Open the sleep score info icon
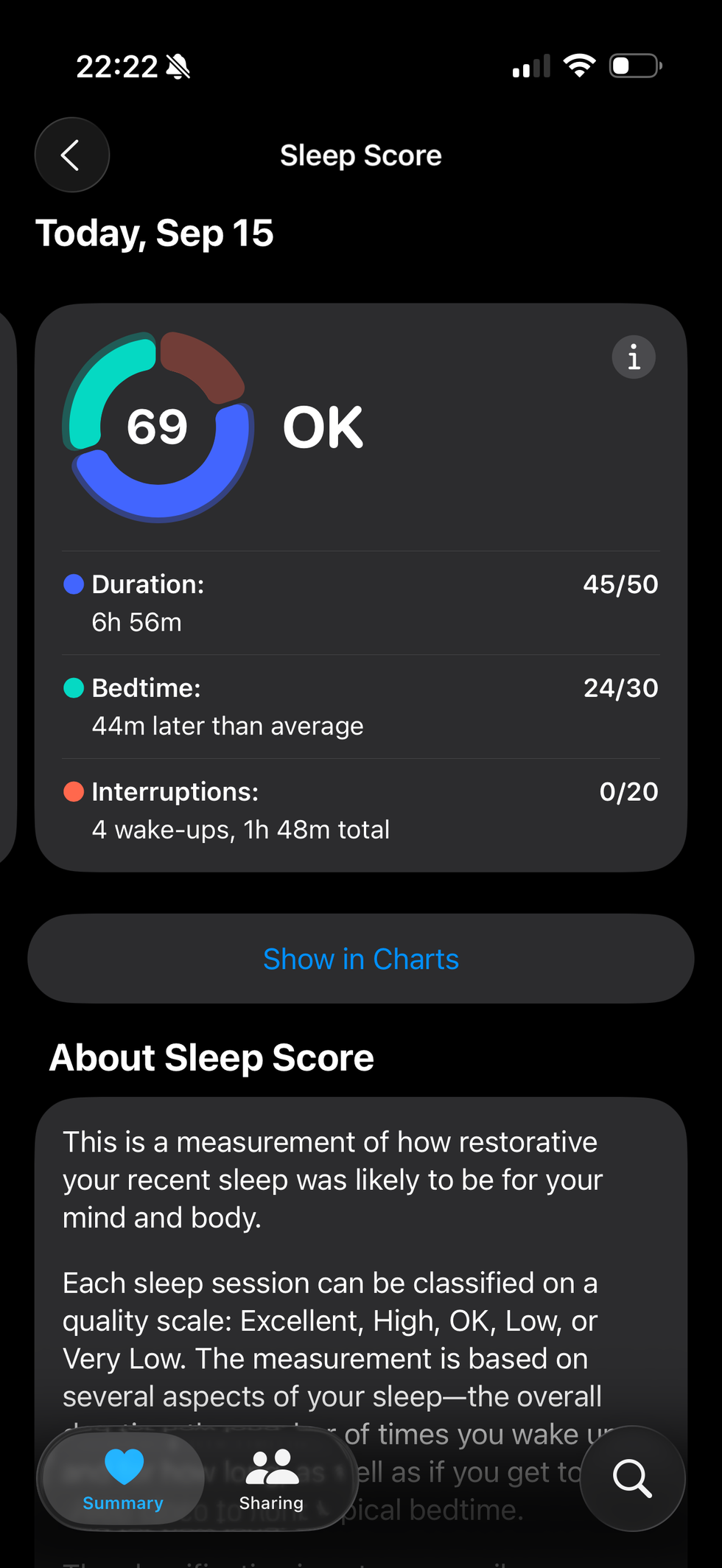This screenshot has height=1568, width=722. pos(633,357)
